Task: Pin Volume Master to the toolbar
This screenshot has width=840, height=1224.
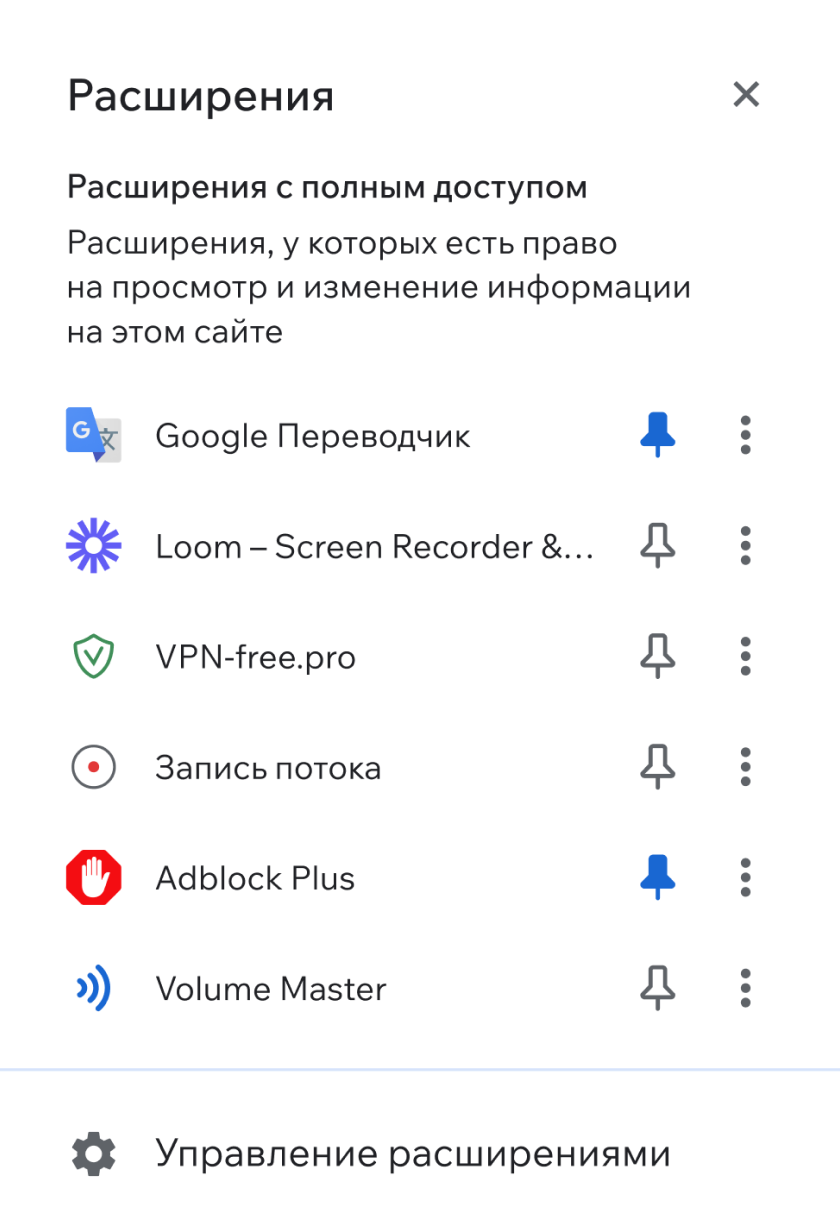Action: 657,989
